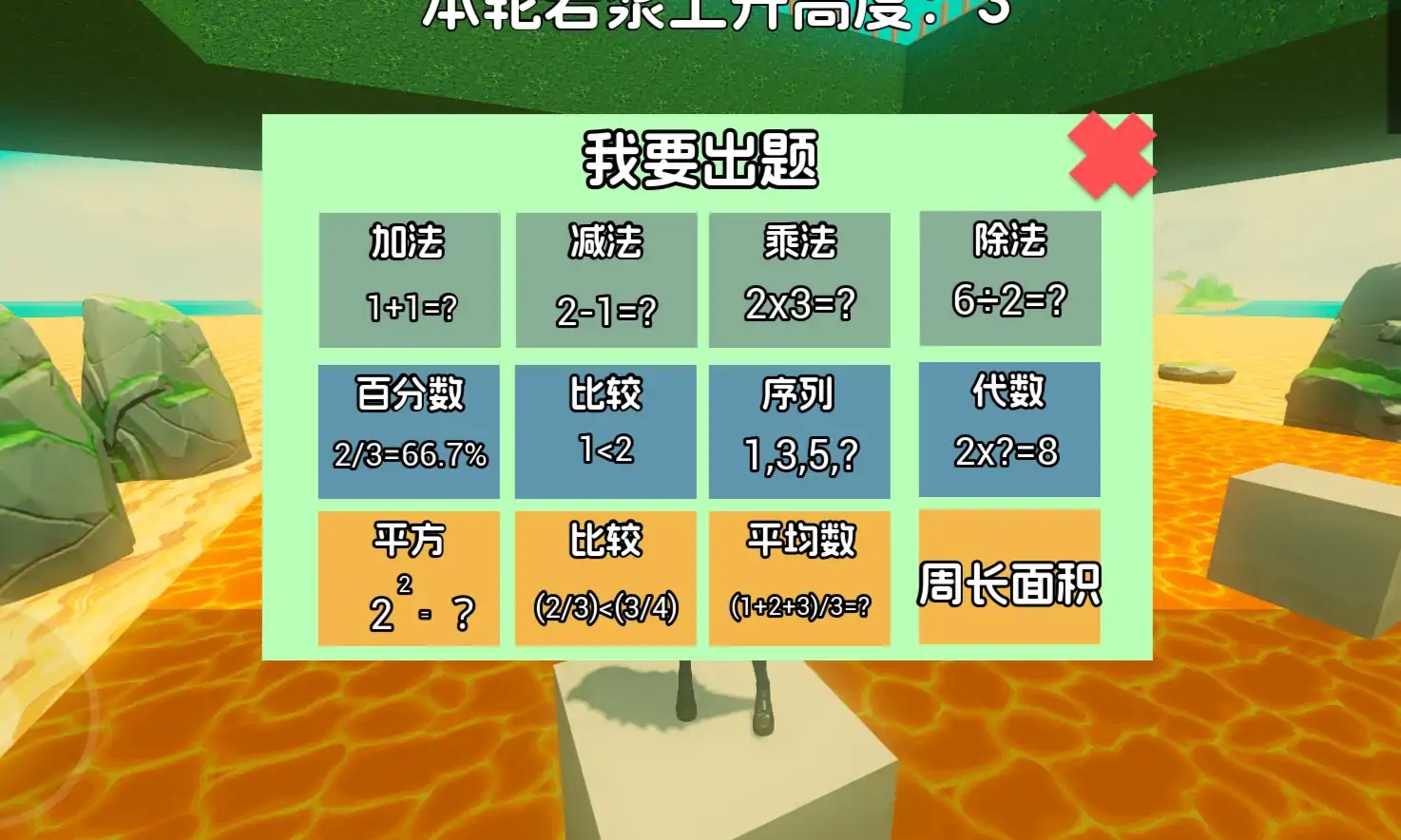The height and width of the screenshot is (840, 1401).
Task: Select the 序列 1,3,5,? sequence type
Action: (x=799, y=431)
